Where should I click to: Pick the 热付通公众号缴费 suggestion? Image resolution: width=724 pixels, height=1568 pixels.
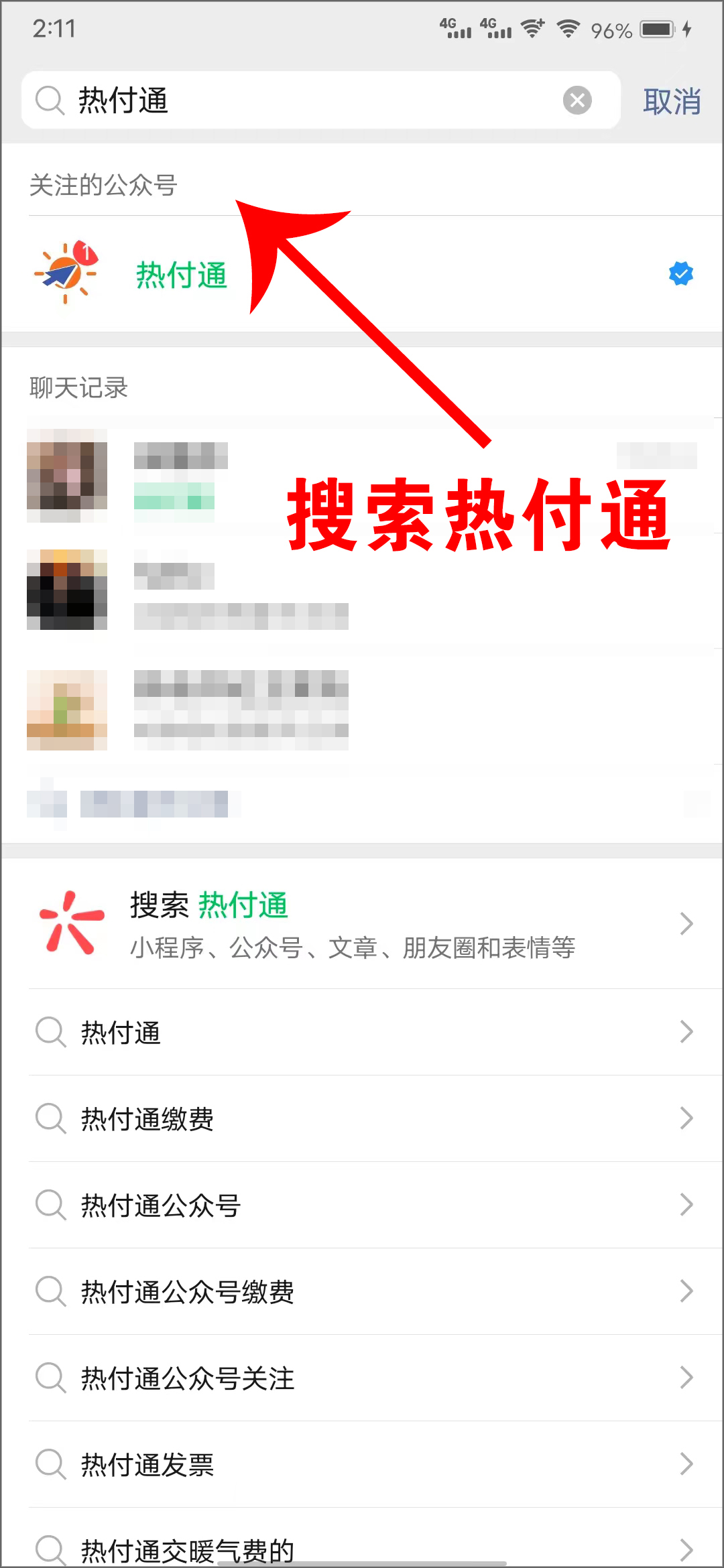coord(362,1292)
